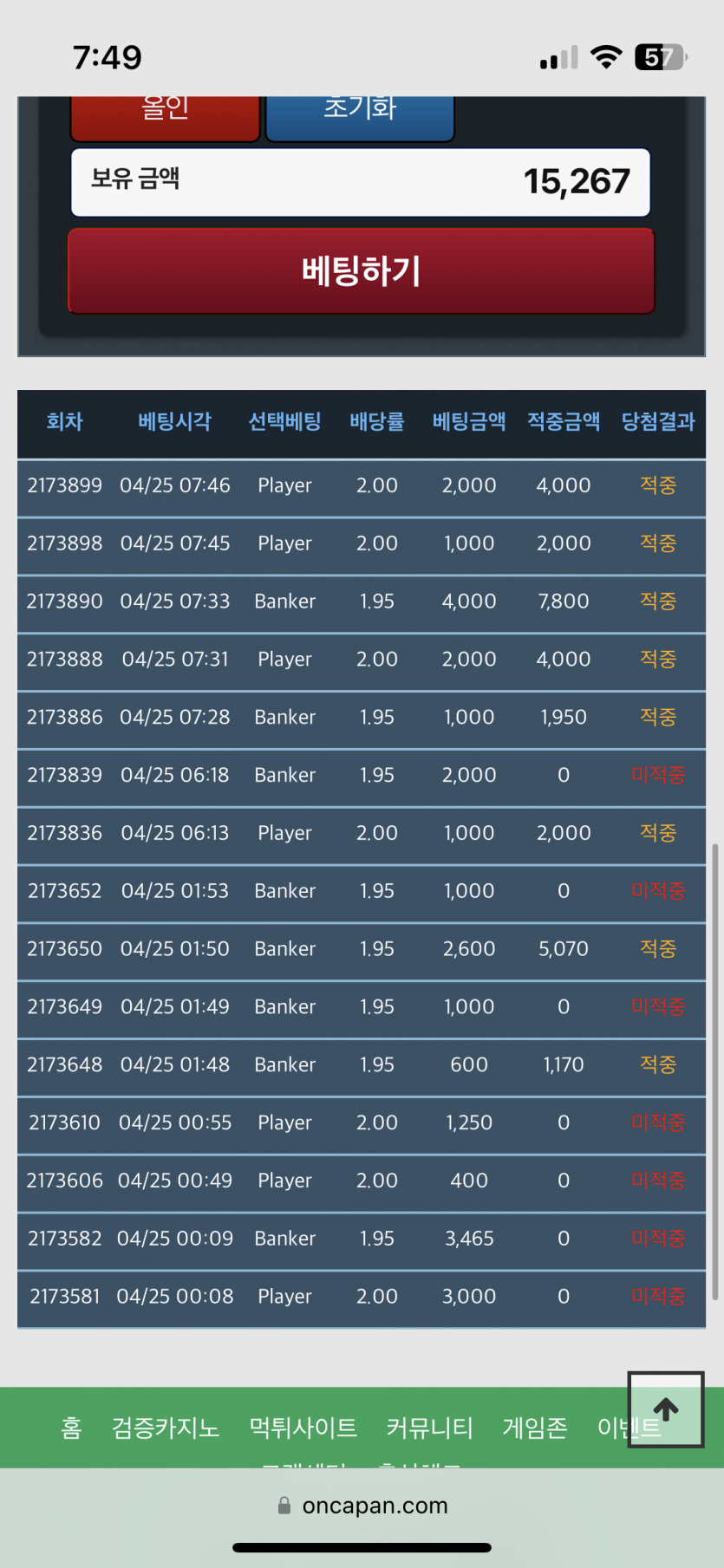Go to 검증카지노 in the footer
The image size is (724, 1568).
166,1428
